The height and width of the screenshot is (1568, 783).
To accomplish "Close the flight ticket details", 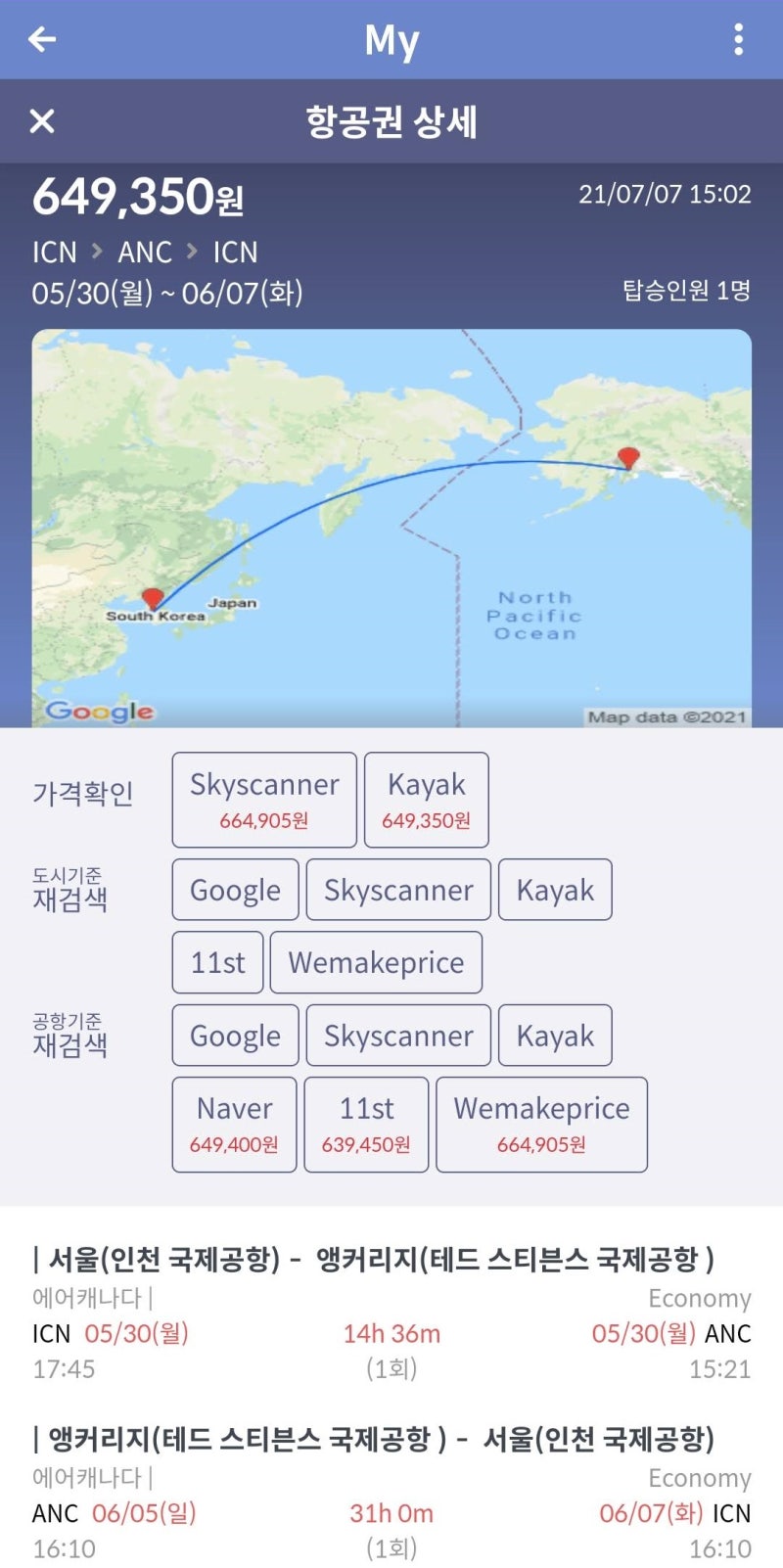I will click(x=42, y=121).
